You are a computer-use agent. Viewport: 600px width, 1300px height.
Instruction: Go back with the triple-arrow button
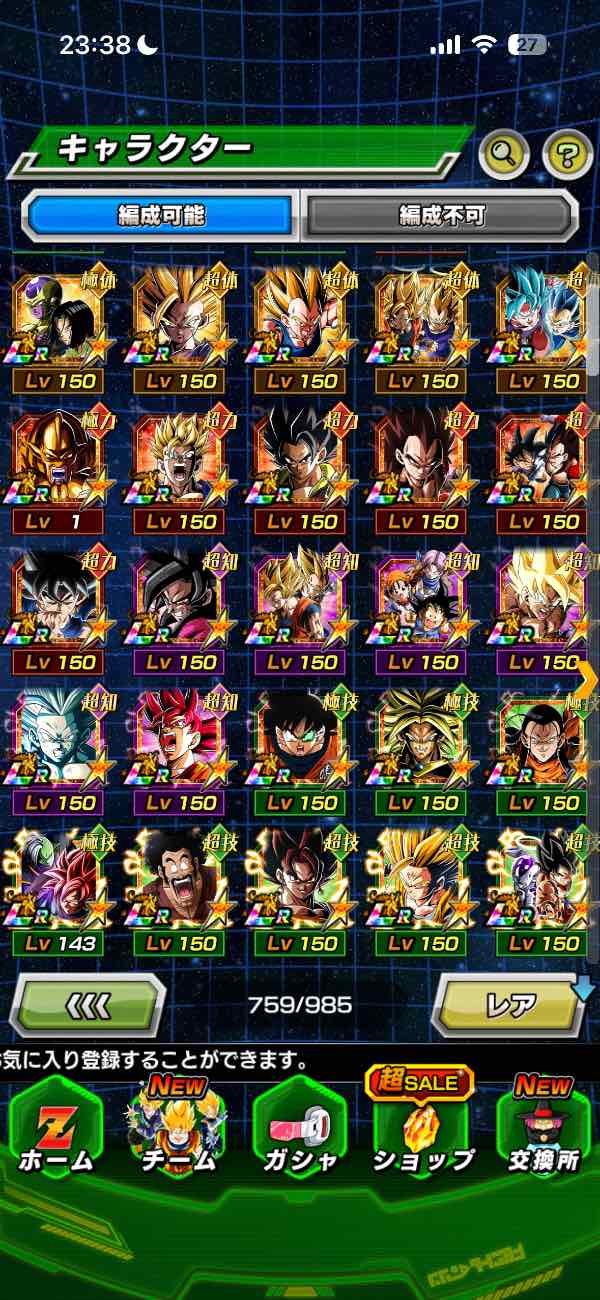point(88,1004)
